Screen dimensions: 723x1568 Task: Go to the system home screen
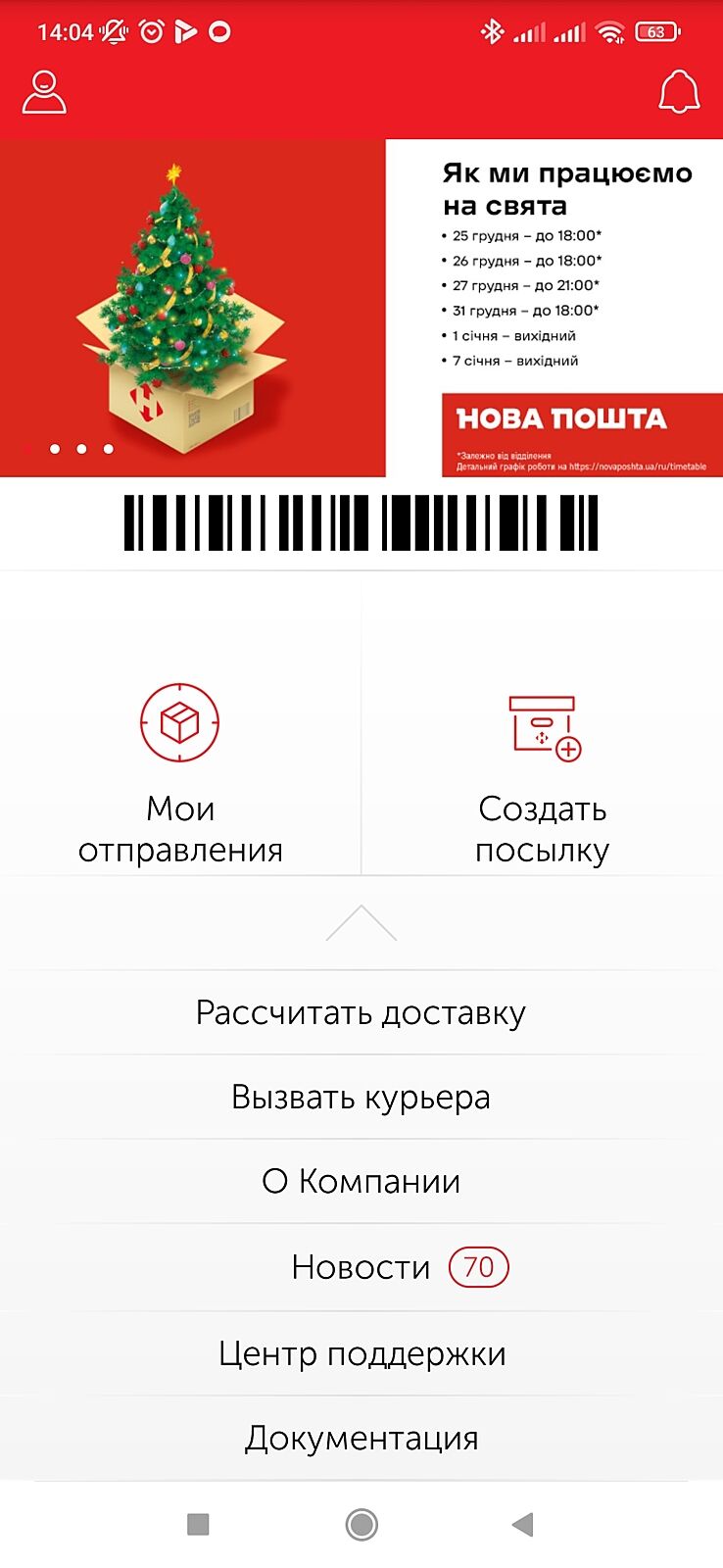coord(361,1524)
